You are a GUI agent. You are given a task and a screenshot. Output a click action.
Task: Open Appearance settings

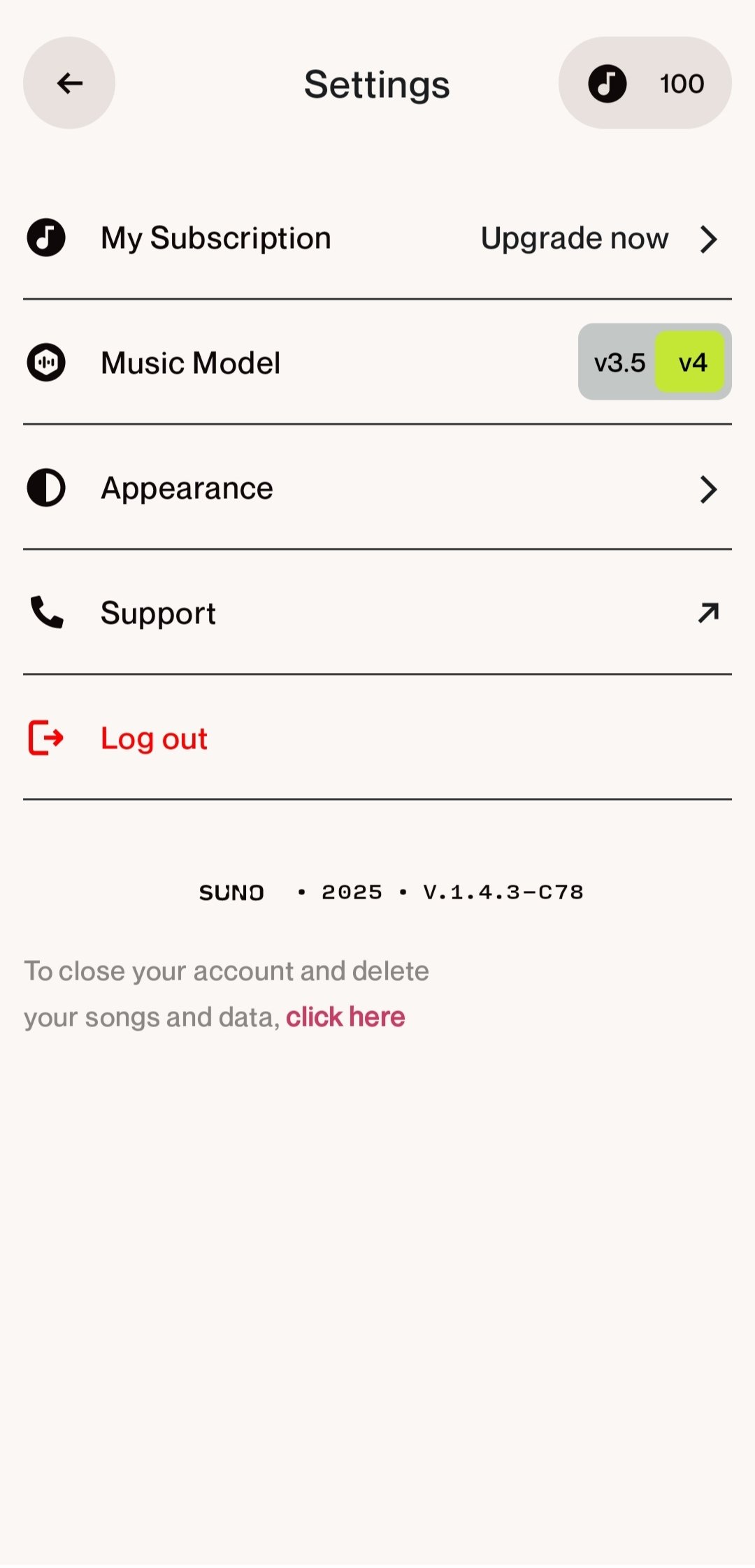(x=377, y=488)
